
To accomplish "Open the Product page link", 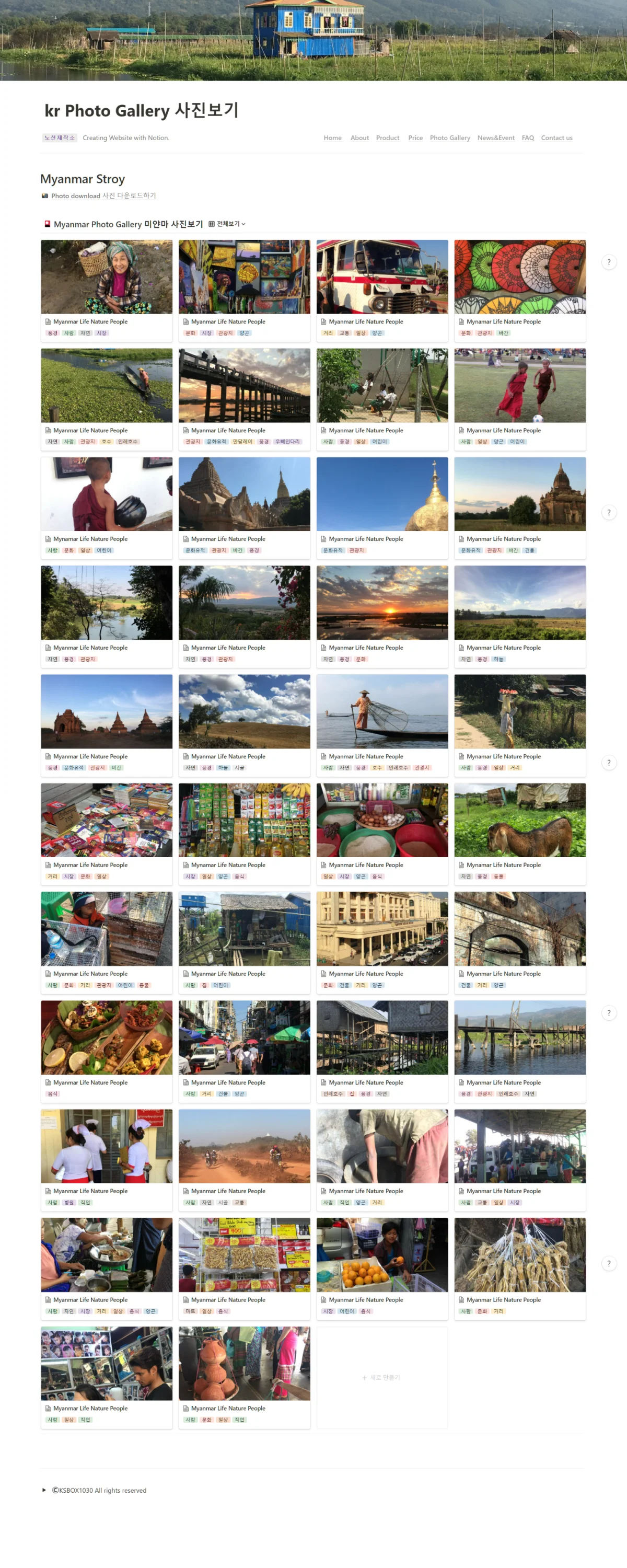I will coord(387,138).
